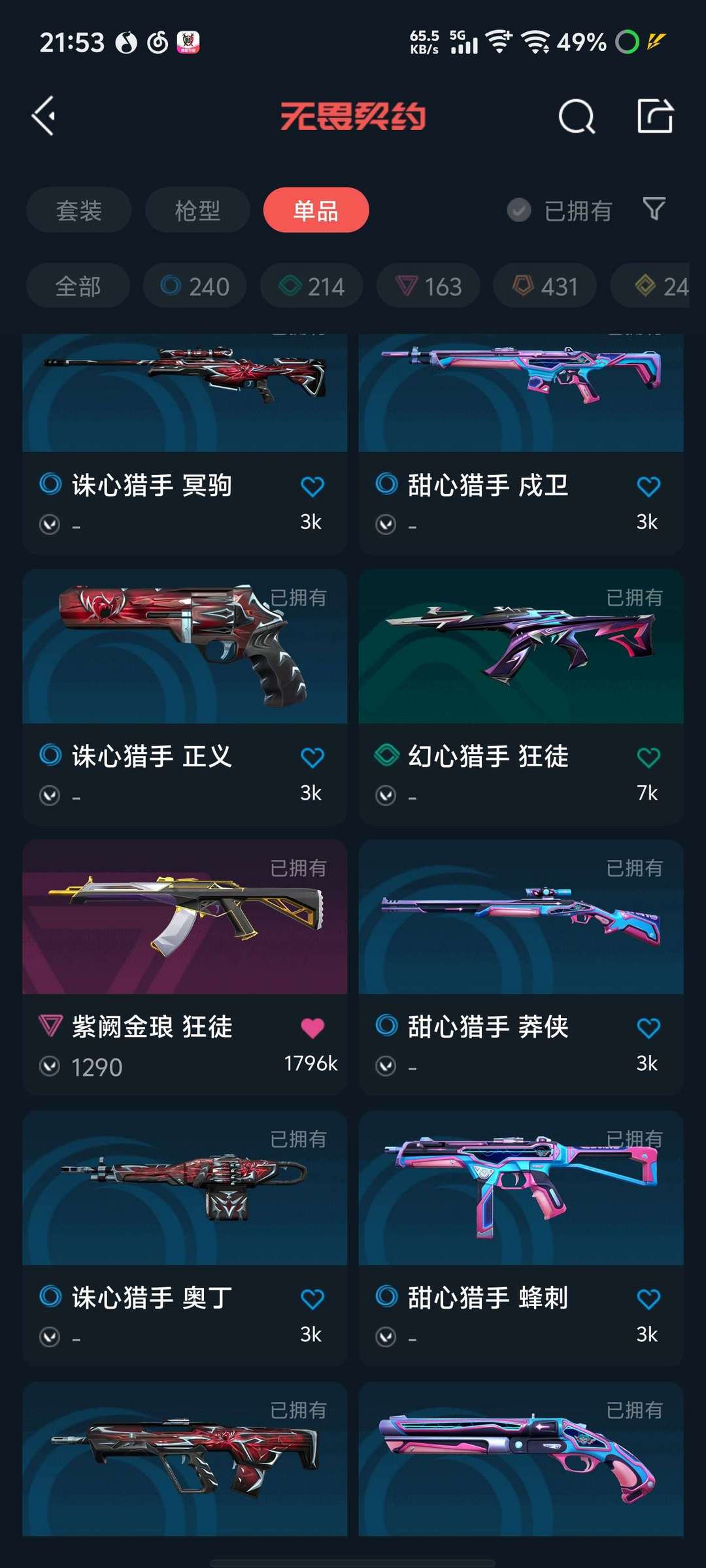Select the 全部 tier chip
Screen dimensions: 706x1568
(x=78, y=286)
